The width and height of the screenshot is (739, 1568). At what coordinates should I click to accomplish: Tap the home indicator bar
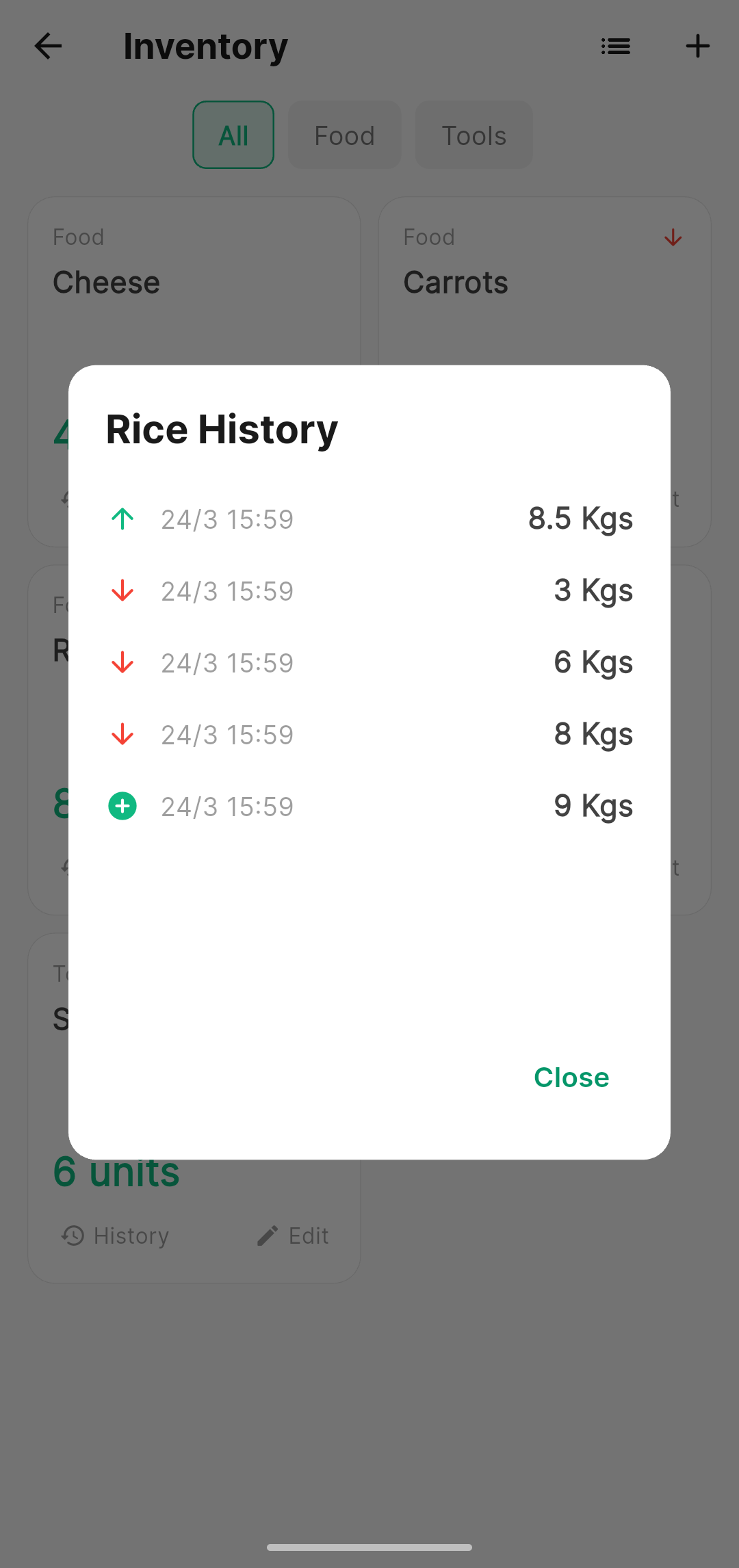tap(369, 1547)
